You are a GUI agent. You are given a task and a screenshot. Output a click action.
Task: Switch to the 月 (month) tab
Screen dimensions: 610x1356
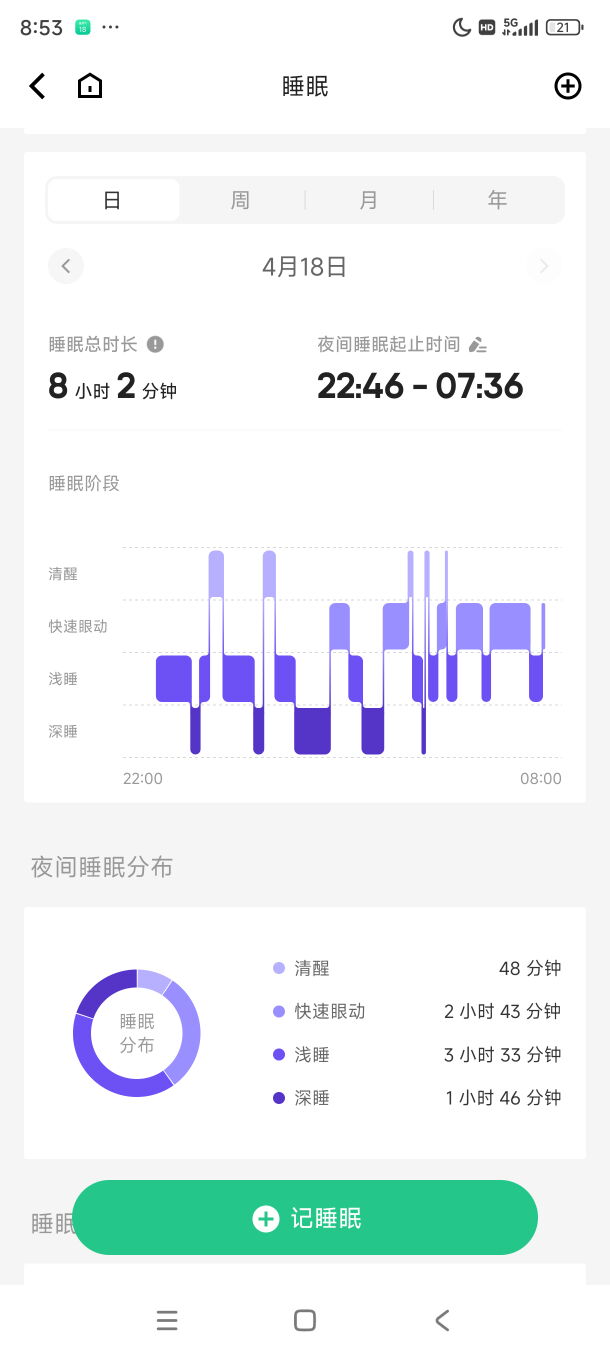(368, 200)
